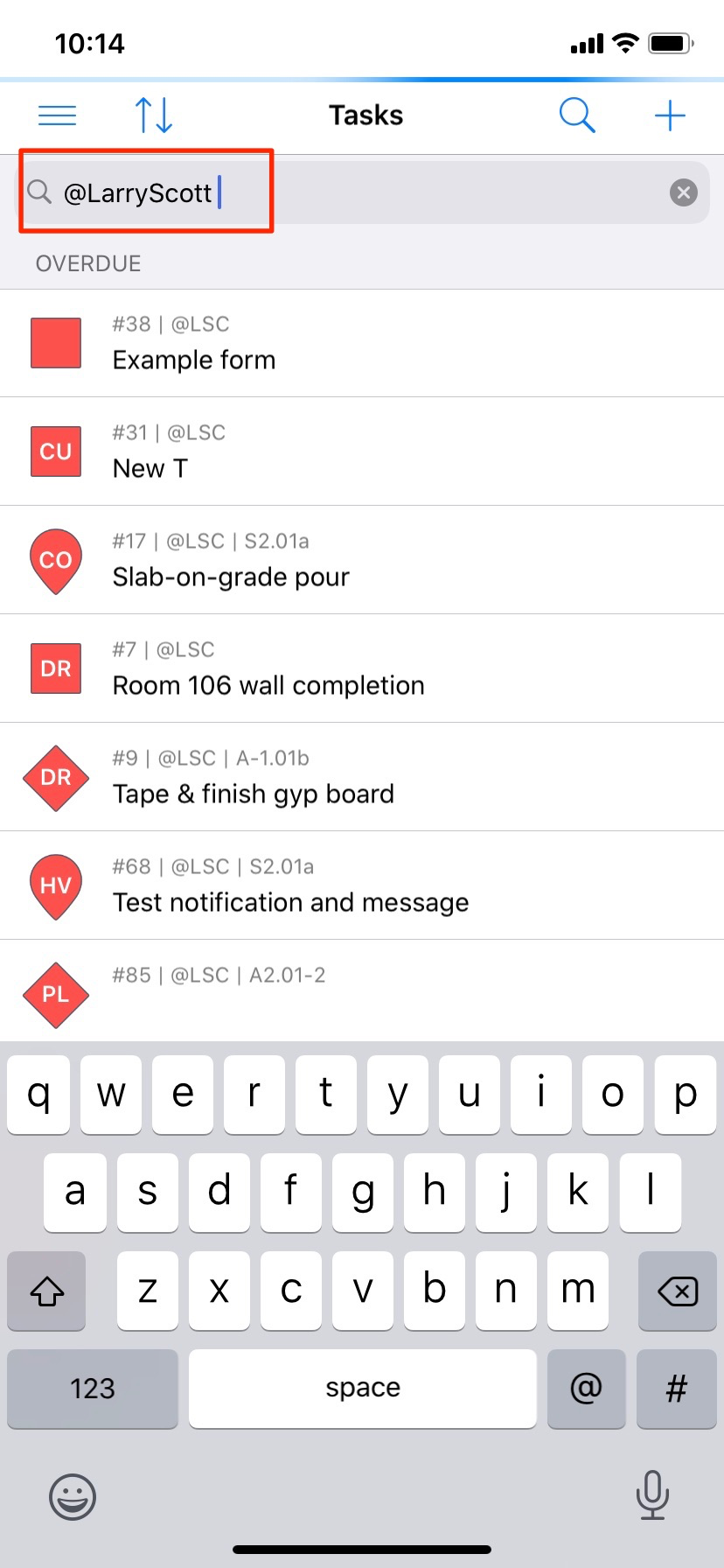Image resolution: width=724 pixels, height=1568 pixels.
Task: Open the hamburger drawer menu
Action: tap(58, 115)
